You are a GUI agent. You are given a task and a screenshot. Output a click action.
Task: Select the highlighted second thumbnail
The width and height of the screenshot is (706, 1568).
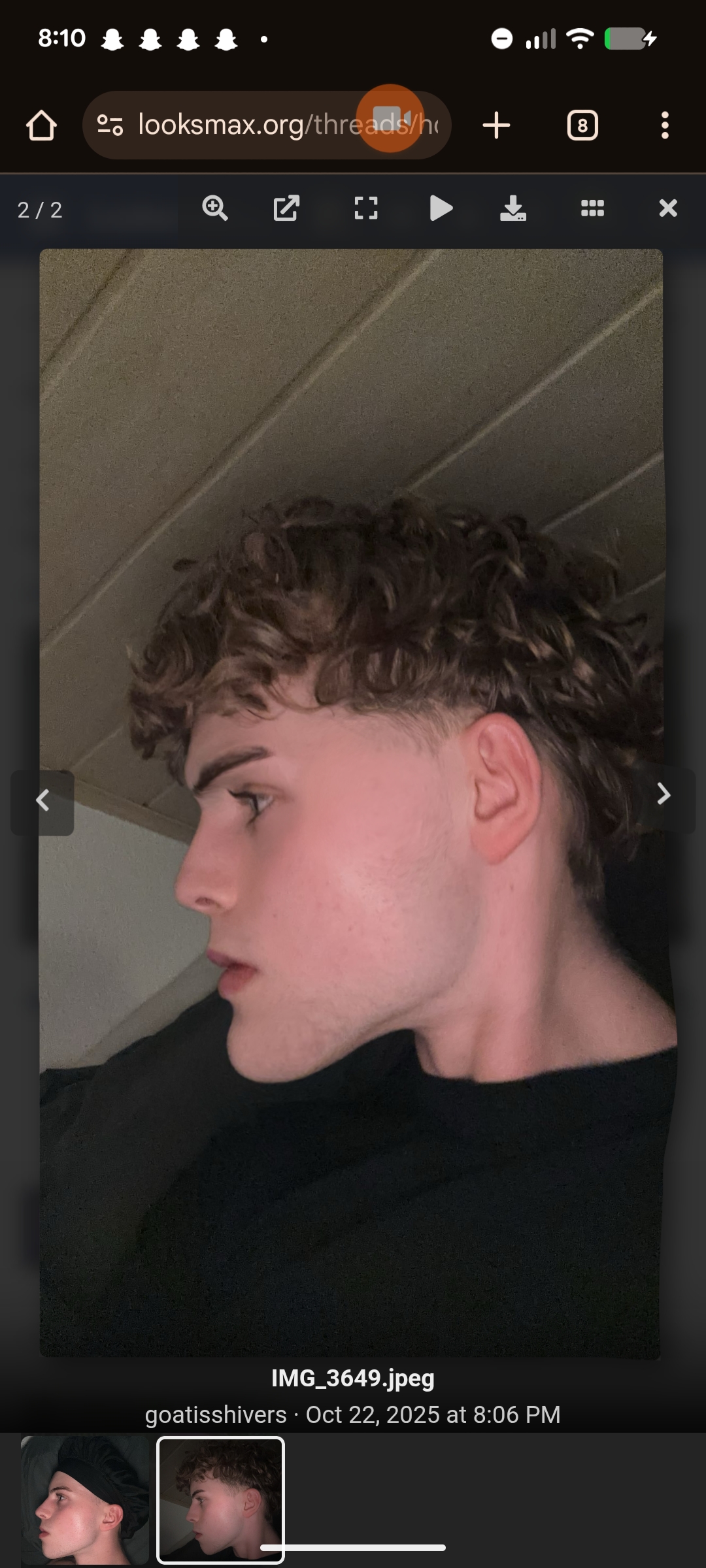tap(220, 1499)
